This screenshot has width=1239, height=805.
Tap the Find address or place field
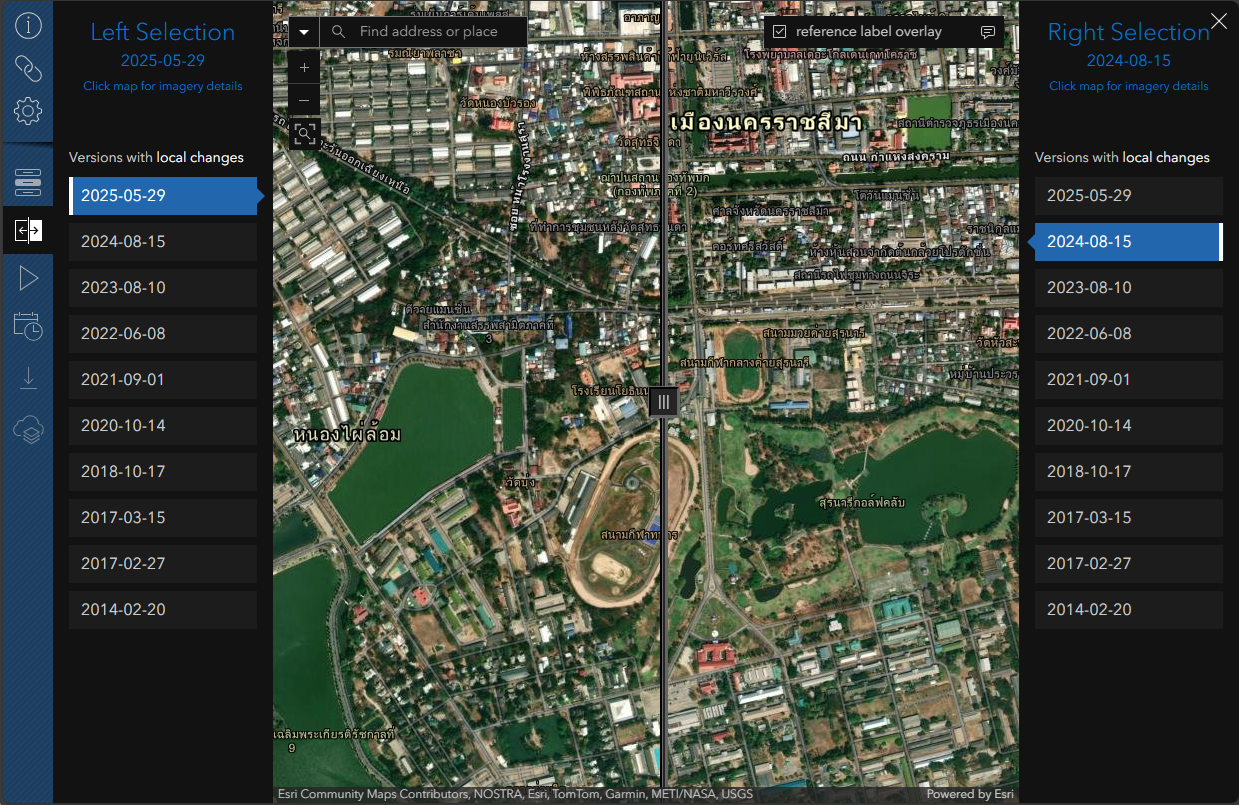[x=428, y=32]
